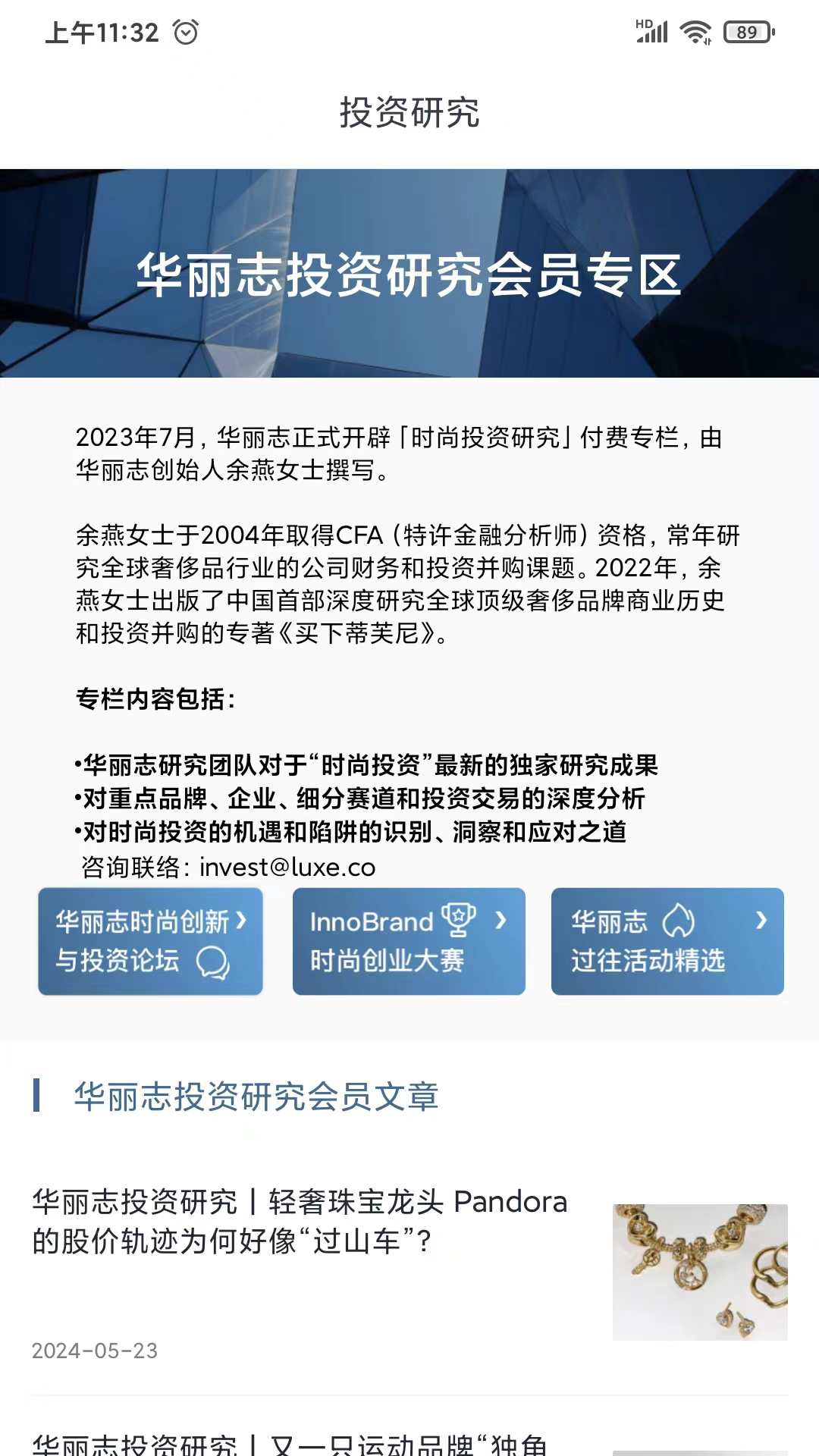Tap the Pandora jewelry article thumbnail
This screenshot has width=819, height=1456.
click(x=699, y=1272)
